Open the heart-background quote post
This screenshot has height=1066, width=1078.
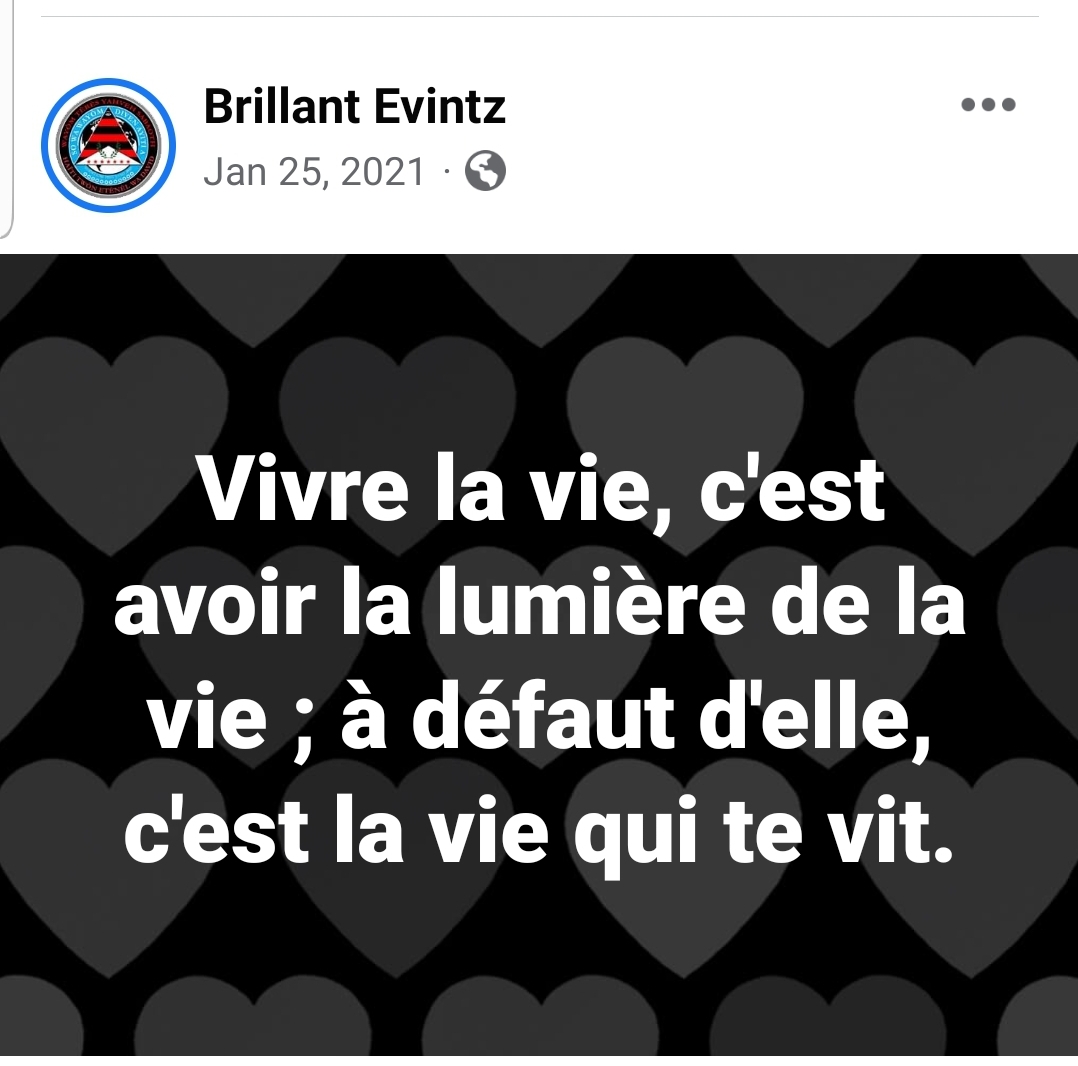539,654
